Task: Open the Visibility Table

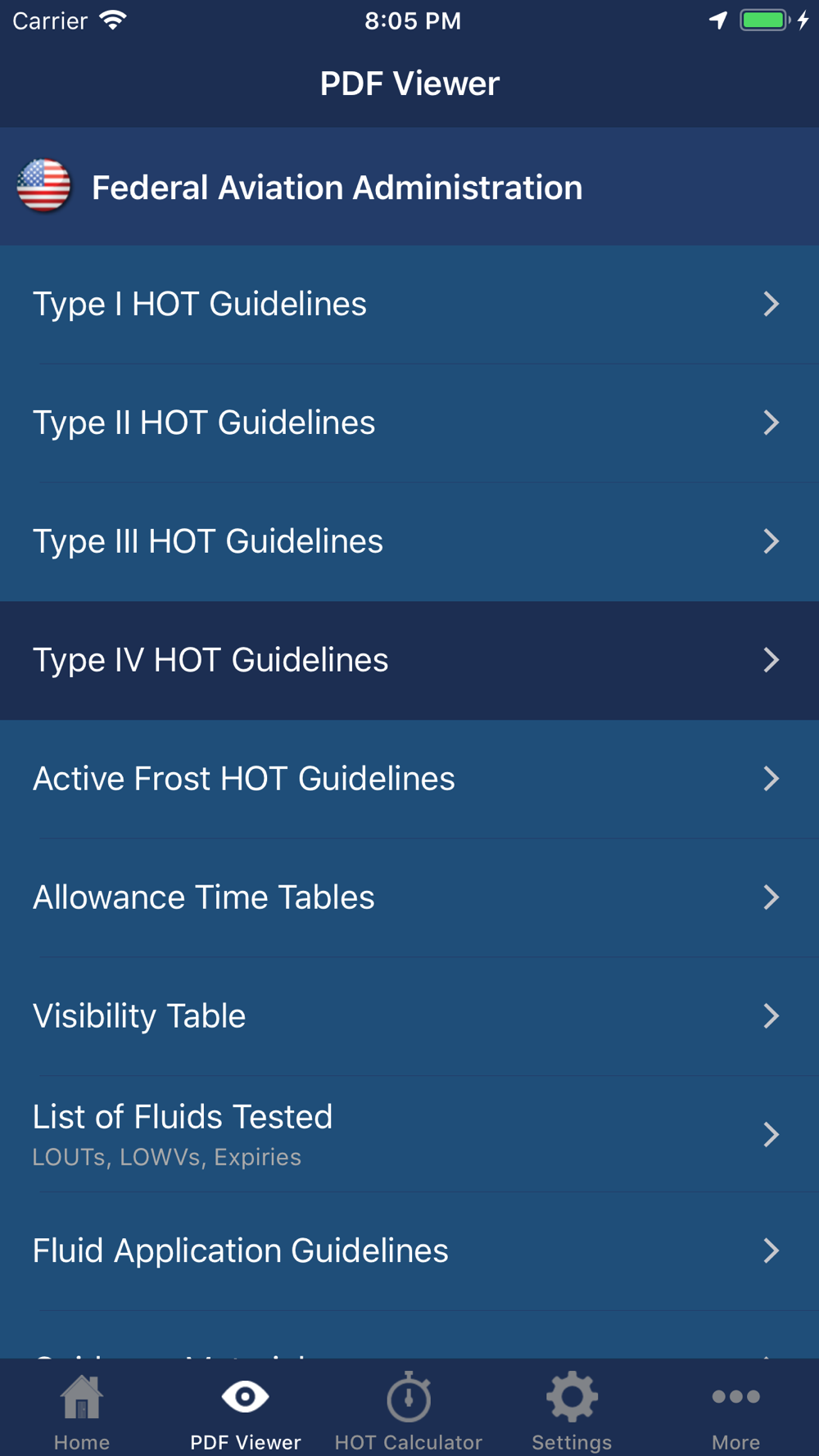Action: pyautogui.click(x=409, y=1017)
